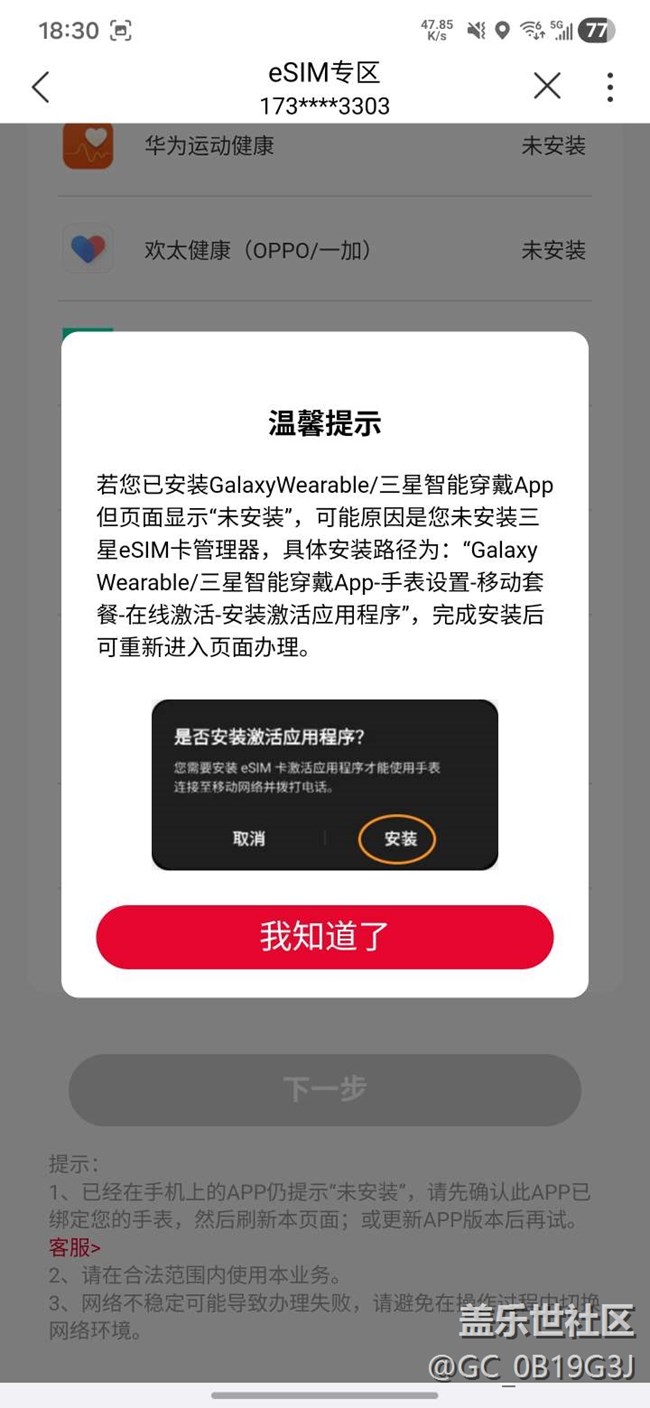Select the 华为运动健康 app row
This screenshot has height=1408, width=650.
click(324, 146)
